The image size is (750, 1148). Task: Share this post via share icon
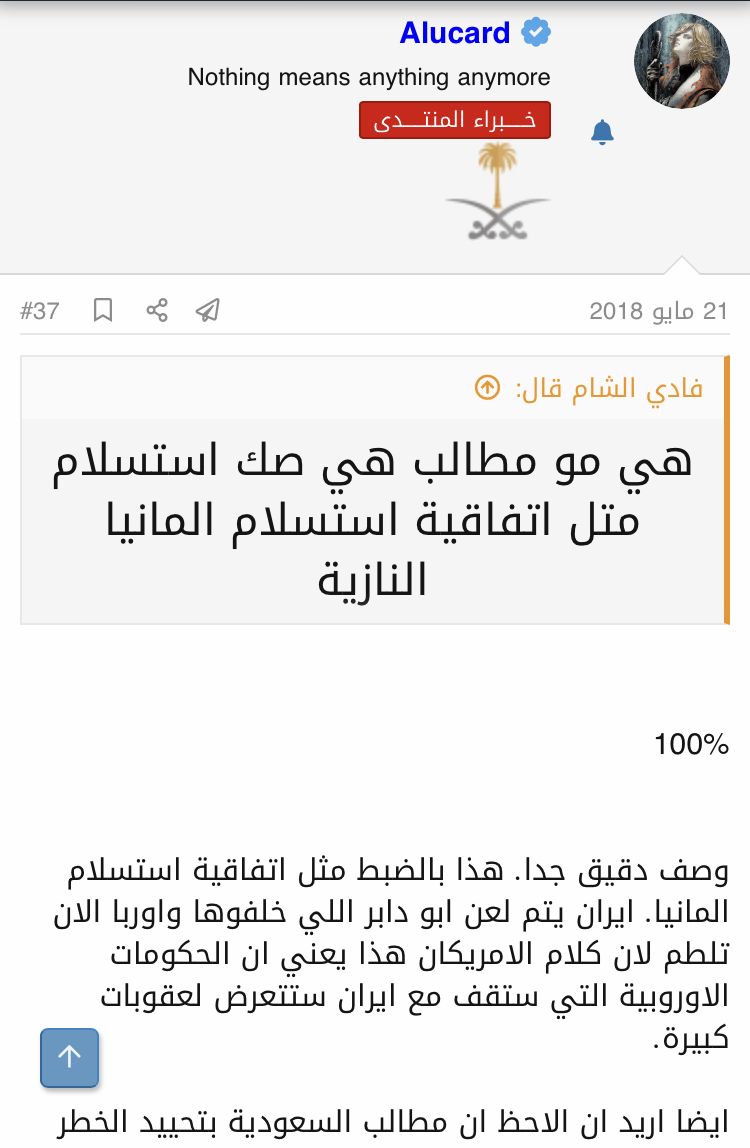[157, 310]
